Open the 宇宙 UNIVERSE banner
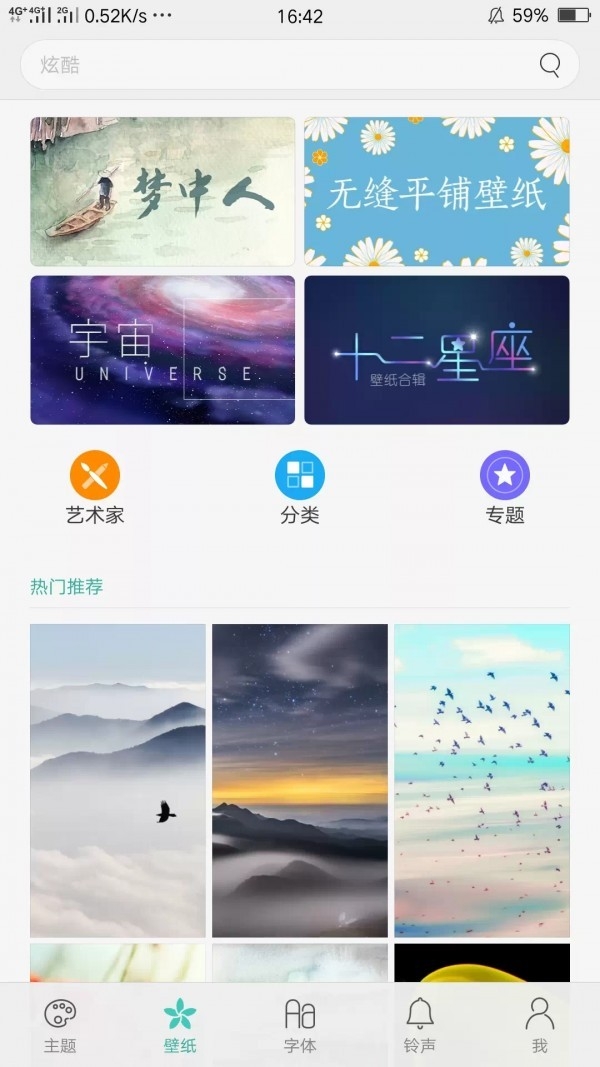Image resolution: width=600 pixels, height=1067 pixels. click(163, 350)
